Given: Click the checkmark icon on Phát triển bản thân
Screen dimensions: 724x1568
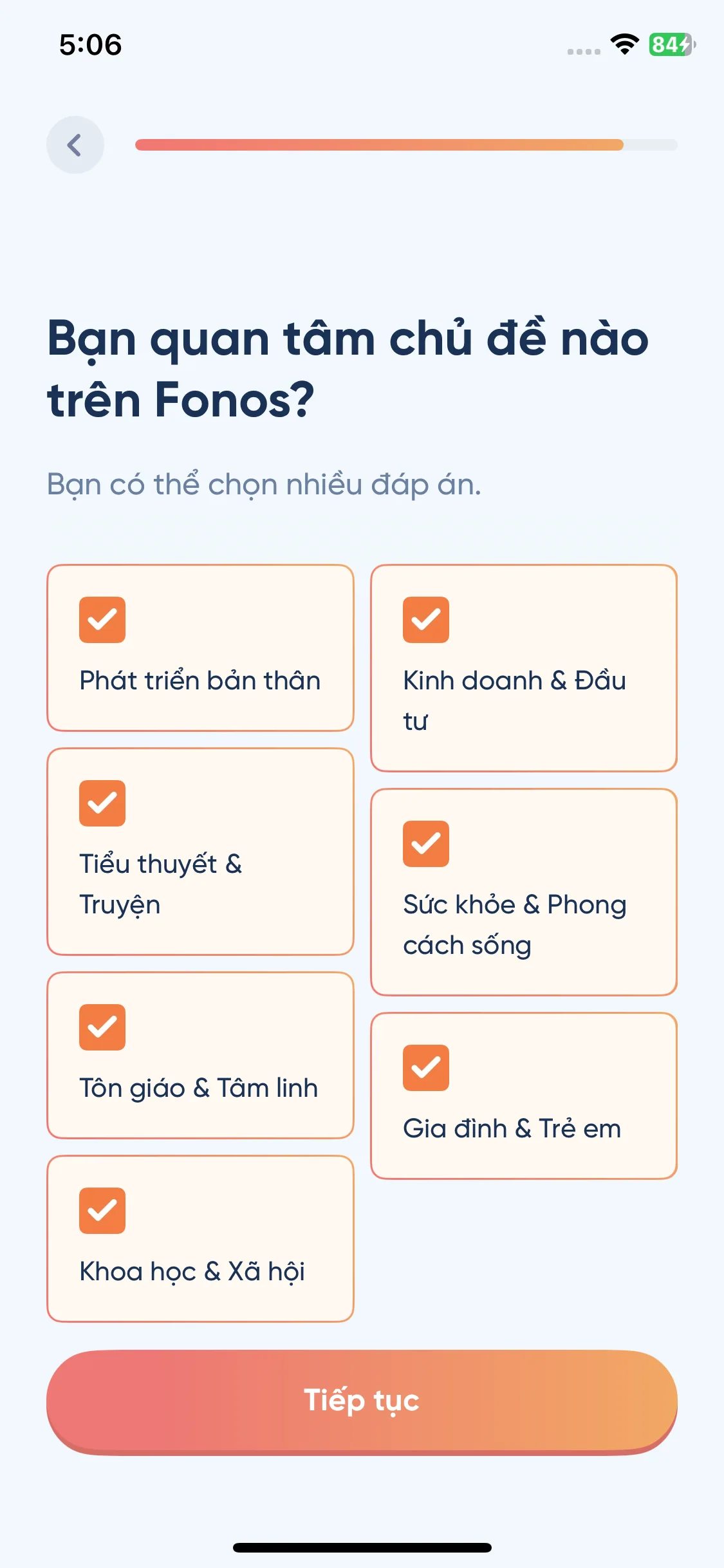Looking at the screenshot, I should click(x=102, y=620).
